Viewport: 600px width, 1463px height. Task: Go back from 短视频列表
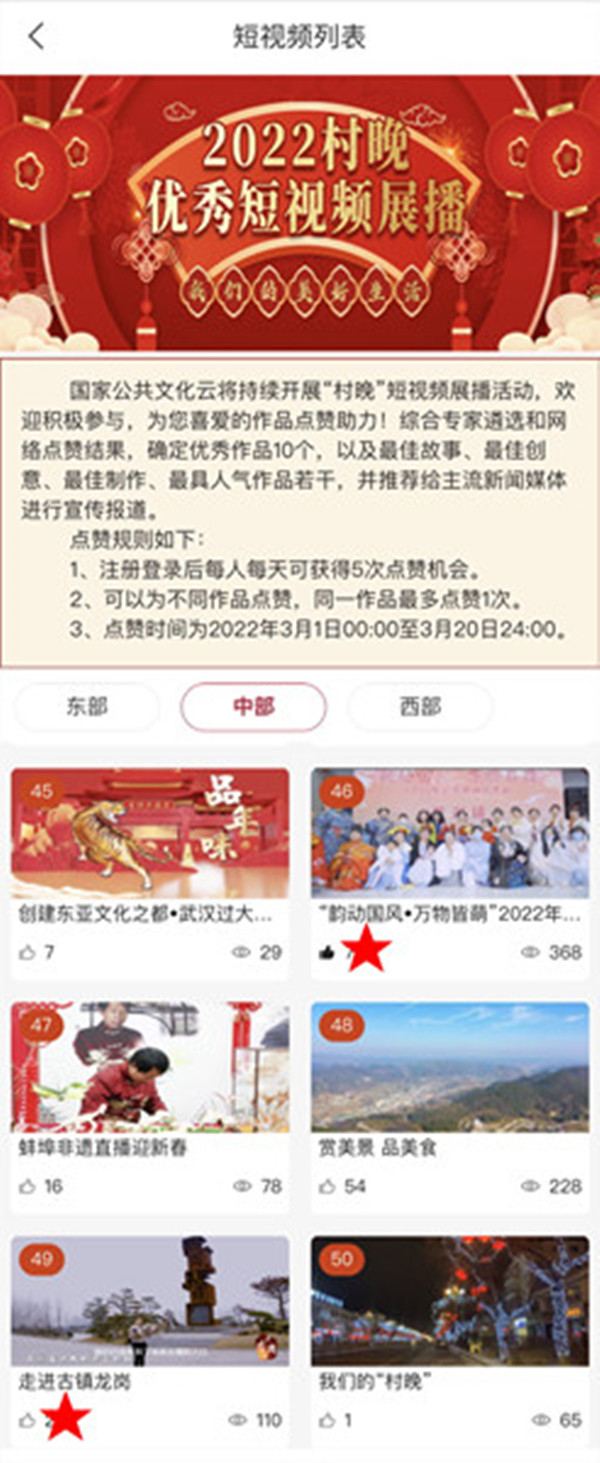point(37,37)
